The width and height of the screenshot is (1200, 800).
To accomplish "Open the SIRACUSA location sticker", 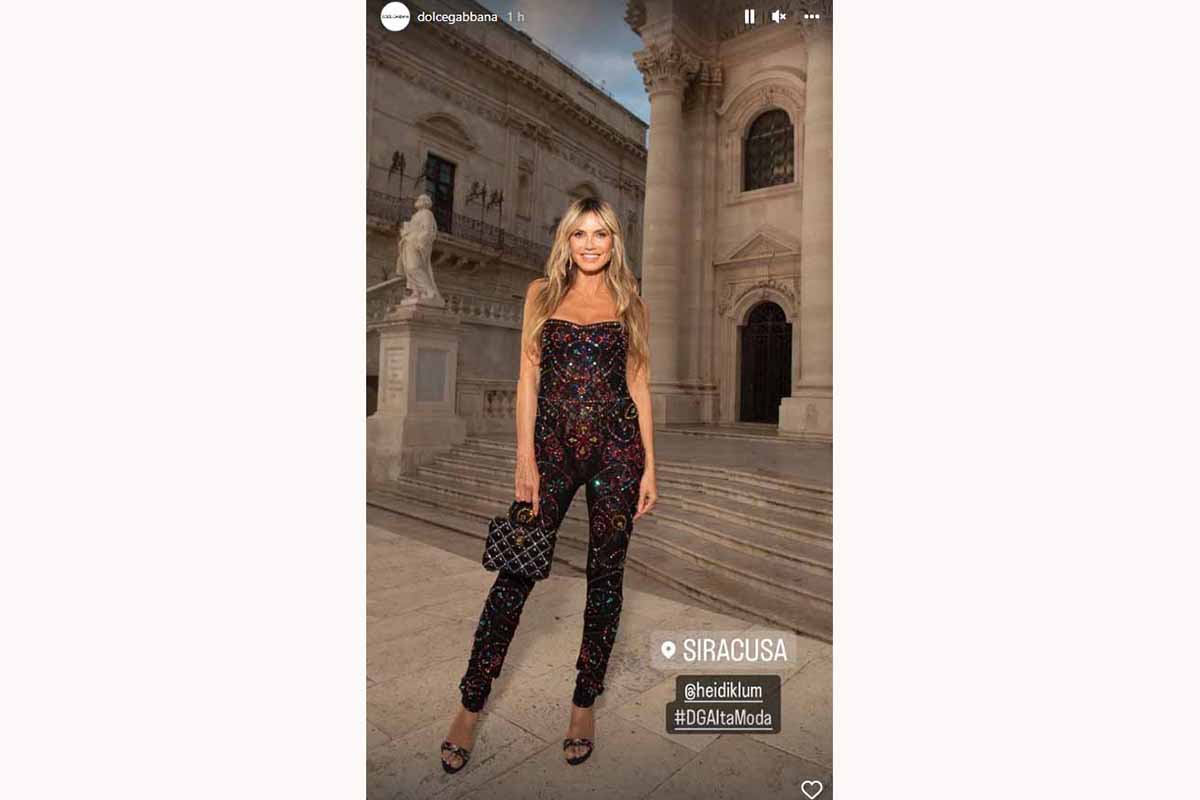I will click(723, 650).
